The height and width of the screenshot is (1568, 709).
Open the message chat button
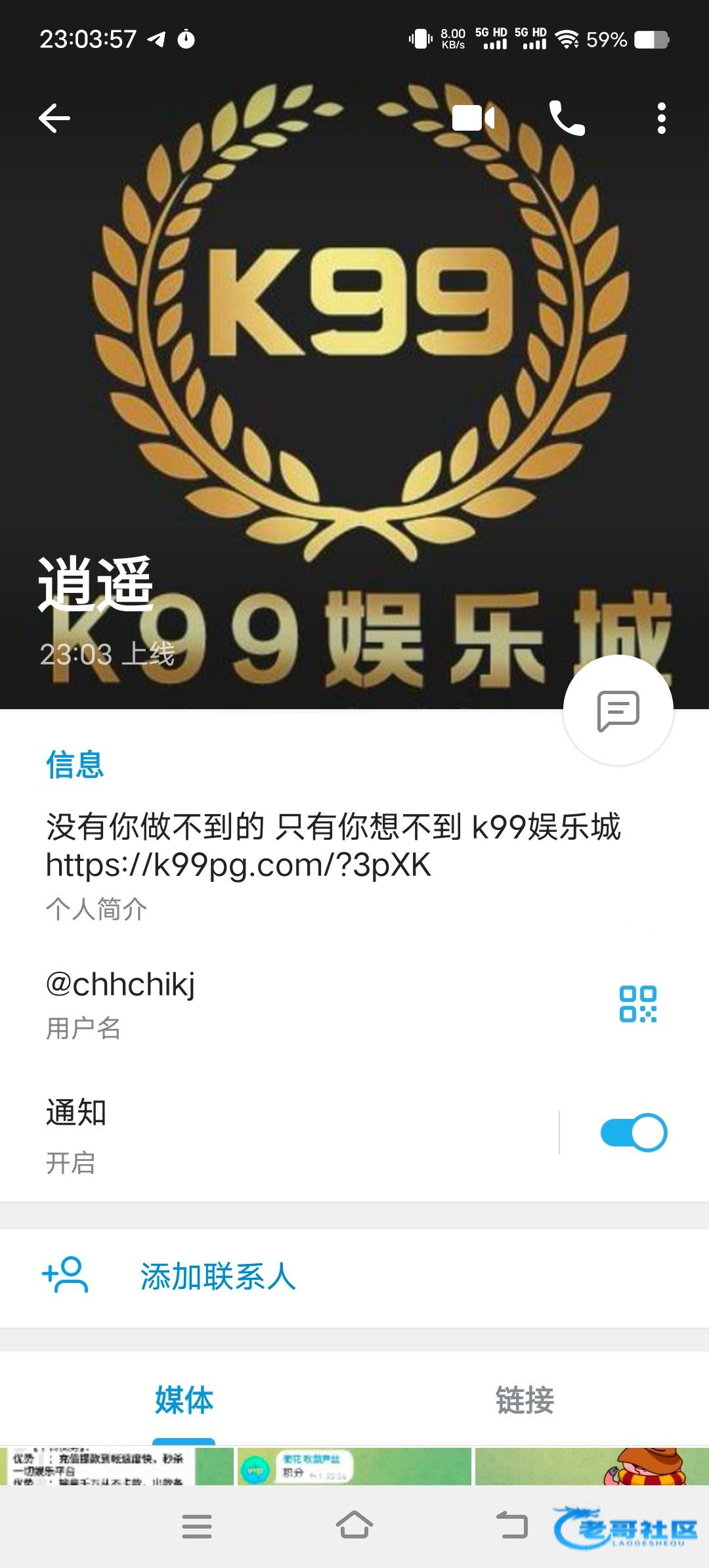point(618,710)
